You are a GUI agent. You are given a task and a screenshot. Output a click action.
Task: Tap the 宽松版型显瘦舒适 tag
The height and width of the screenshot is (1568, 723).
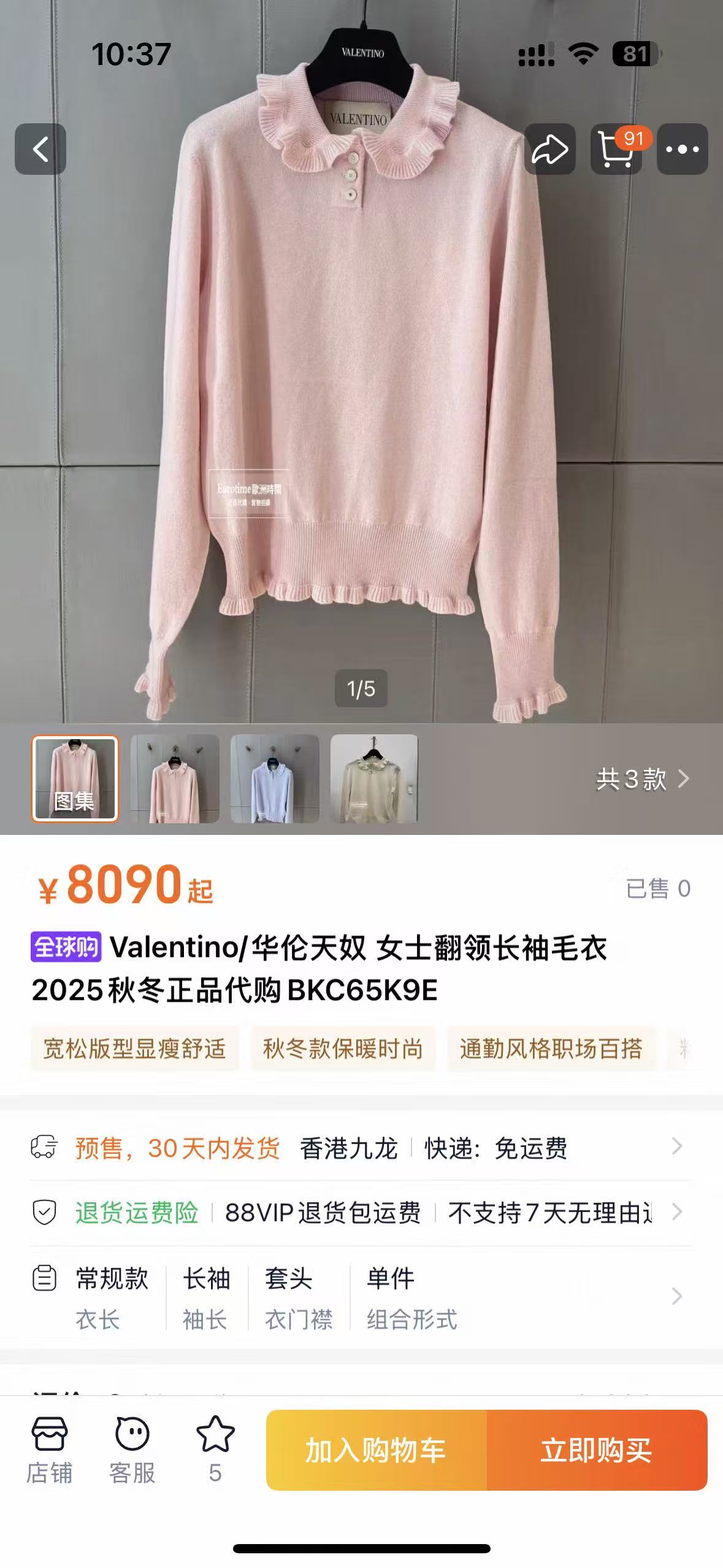[x=134, y=1049]
